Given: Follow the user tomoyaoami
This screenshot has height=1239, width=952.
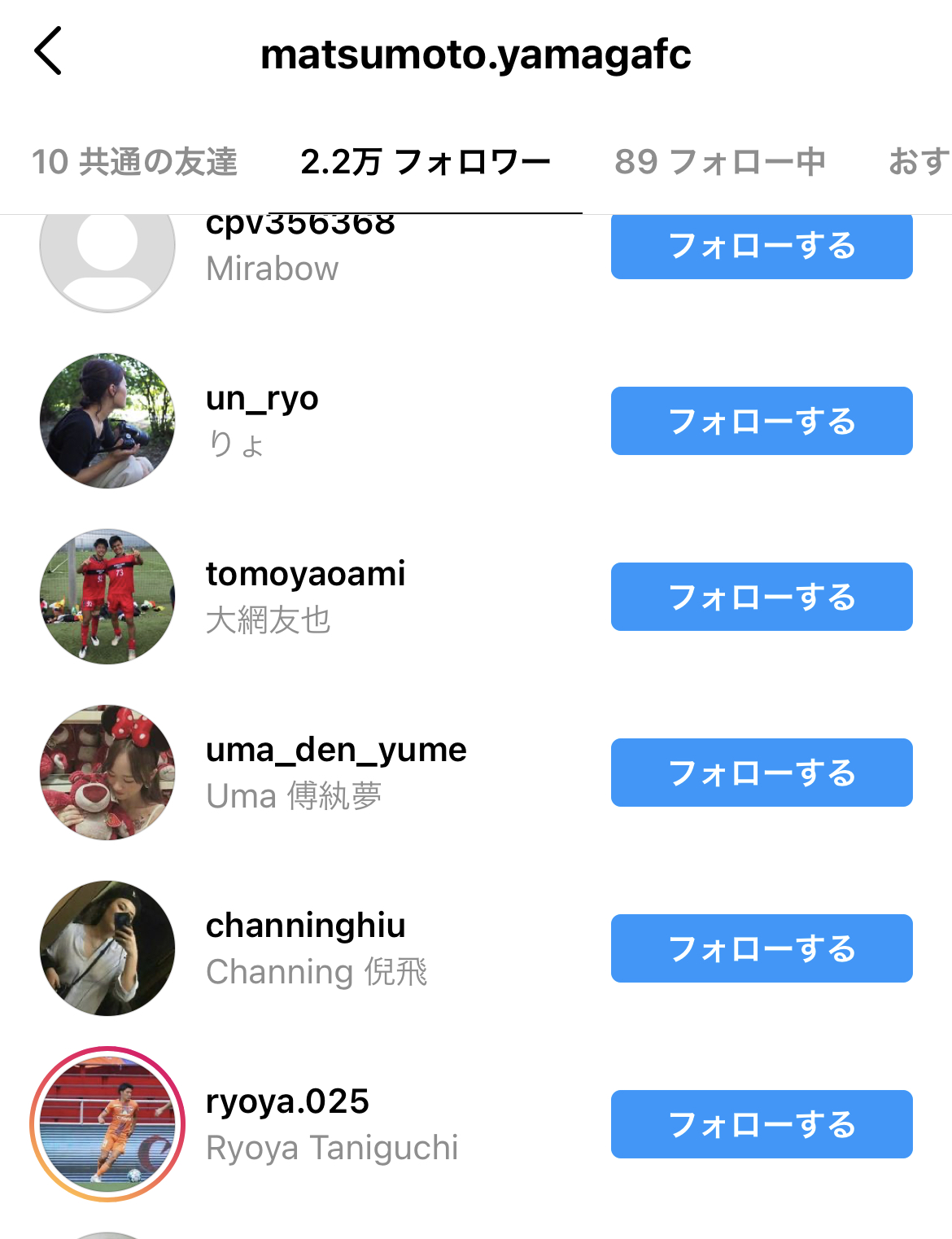Looking at the screenshot, I should click(x=761, y=597).
